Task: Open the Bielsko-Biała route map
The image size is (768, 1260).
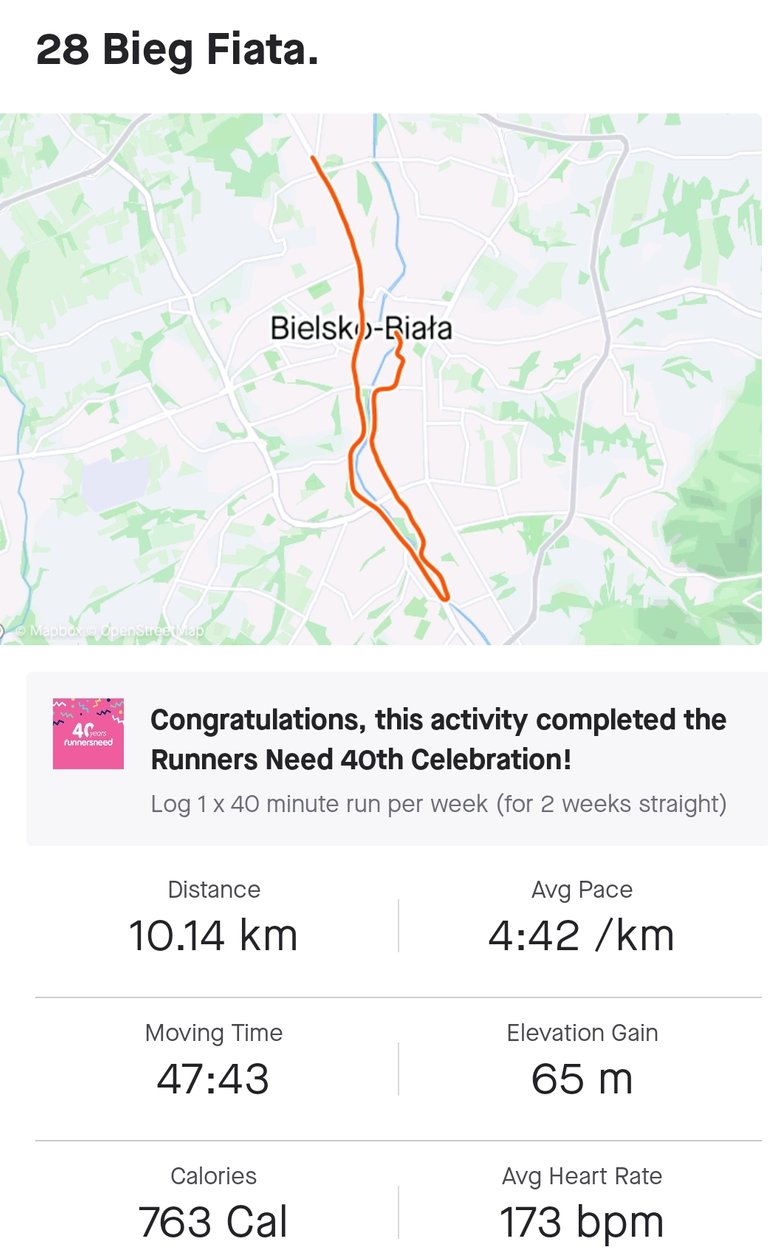Action: 381,379
